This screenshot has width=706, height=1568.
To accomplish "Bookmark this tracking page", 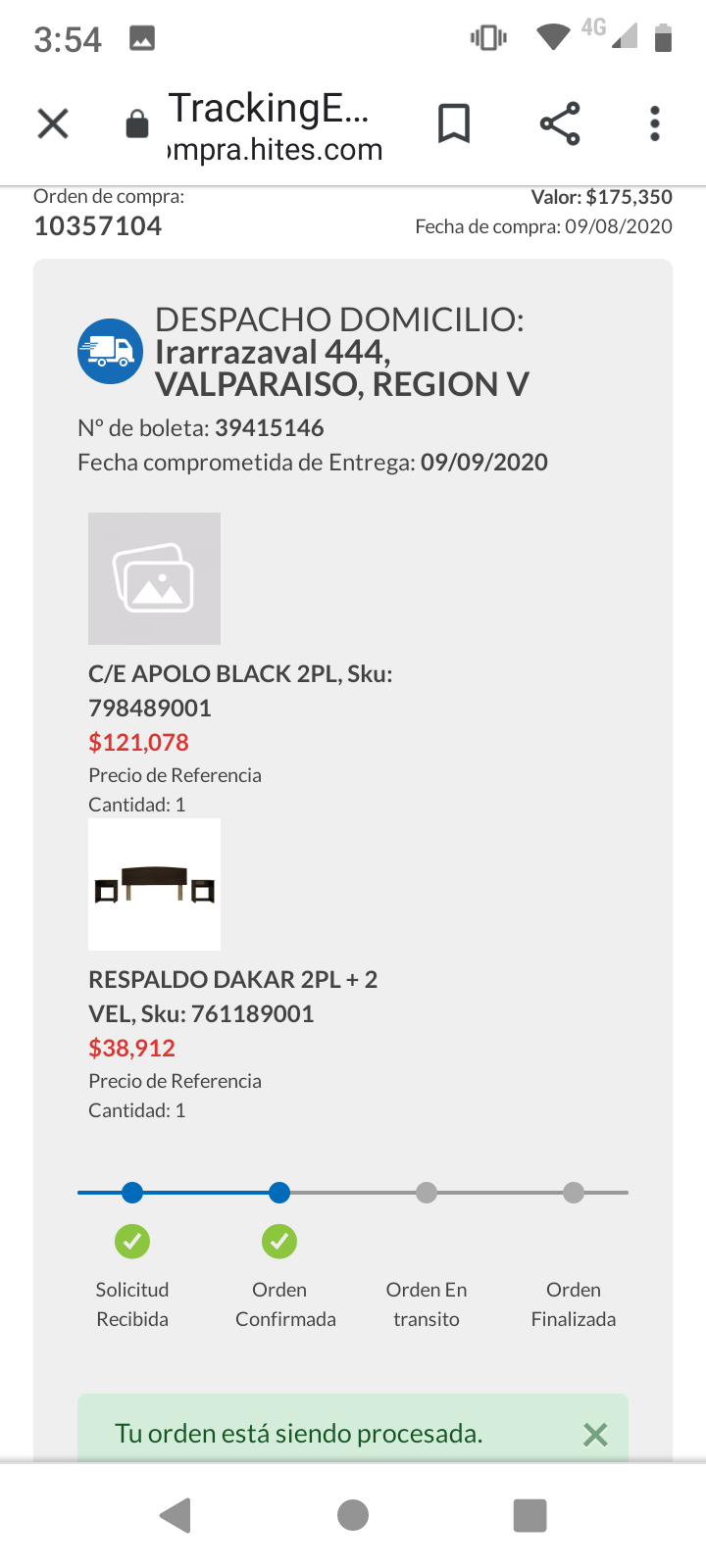I will pyautogui.click(x=454, y=123).
